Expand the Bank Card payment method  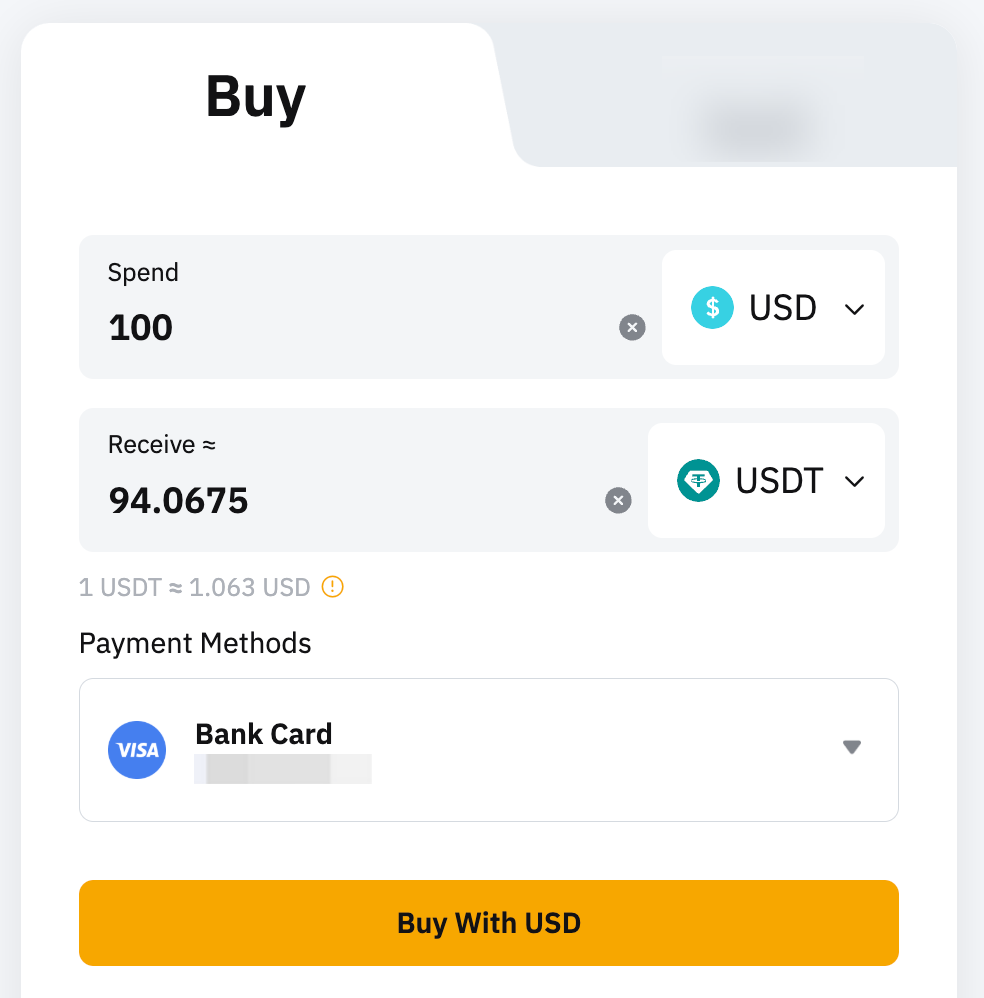pyautogui.click(x=851, y=748)
